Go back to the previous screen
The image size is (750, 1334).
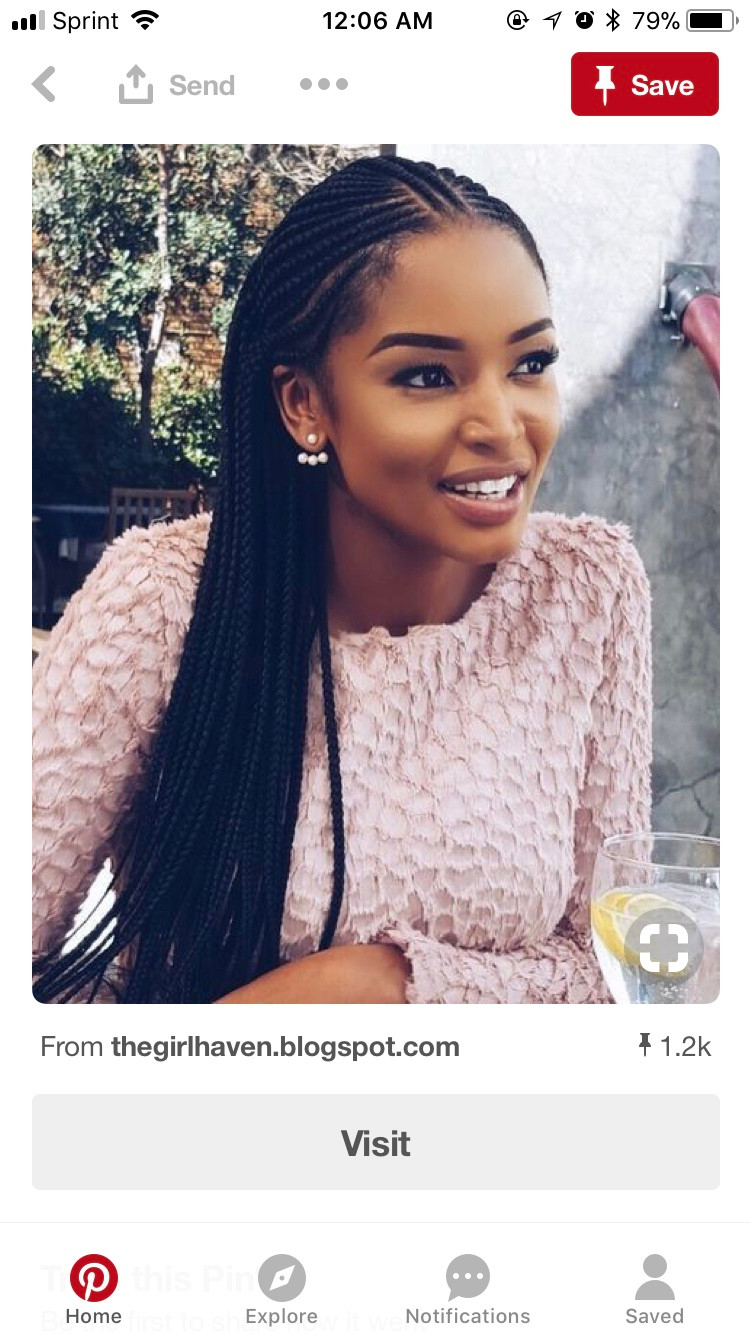coord(44,85)
